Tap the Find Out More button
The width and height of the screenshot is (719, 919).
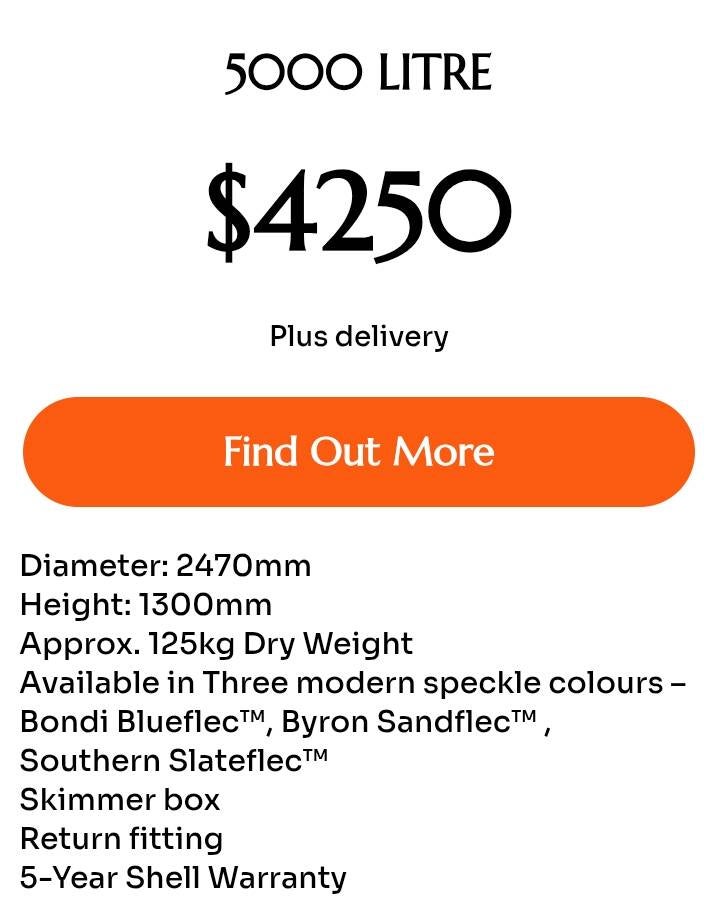(359, 452)
